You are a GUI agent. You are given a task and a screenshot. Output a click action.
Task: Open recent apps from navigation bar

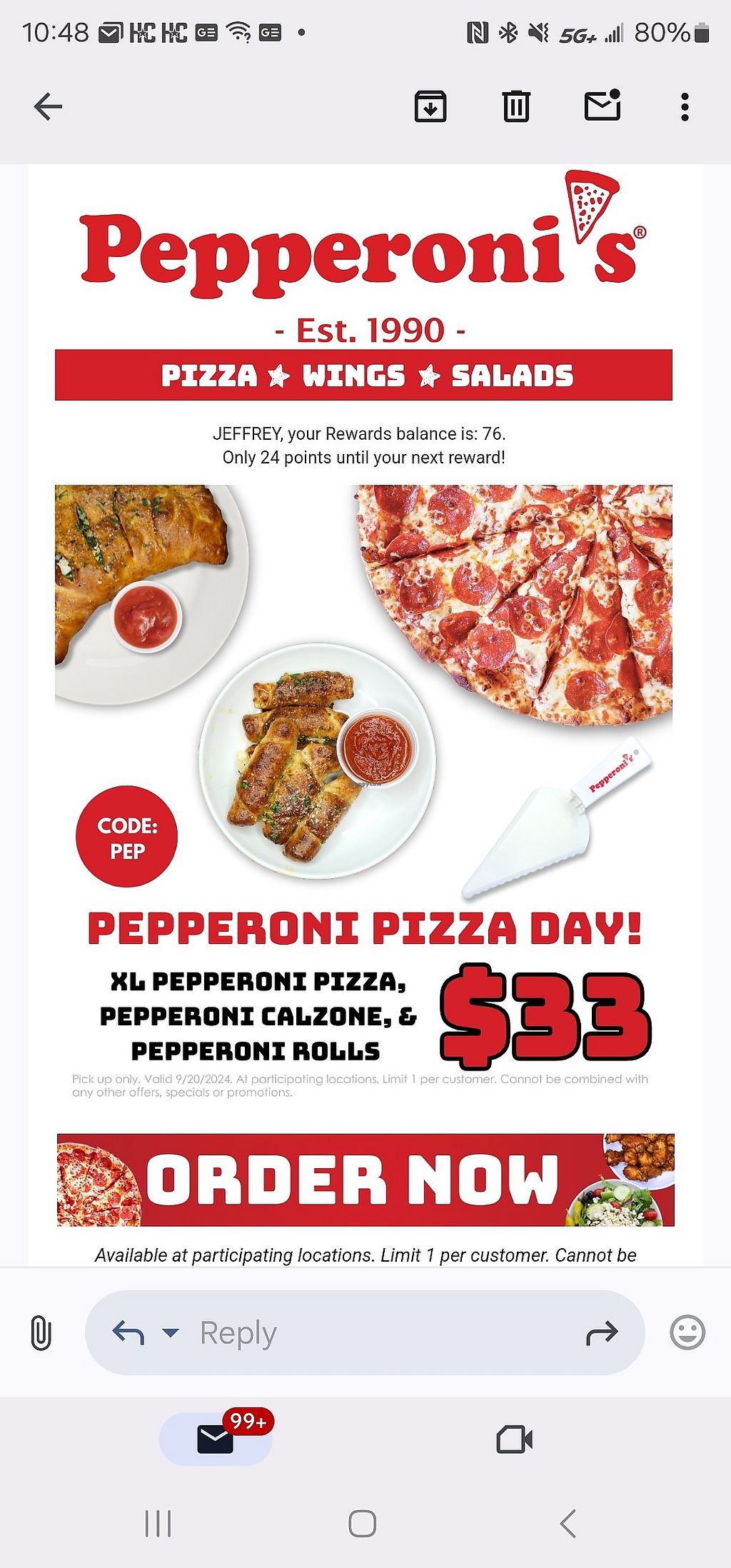[x=158, y=1524]
